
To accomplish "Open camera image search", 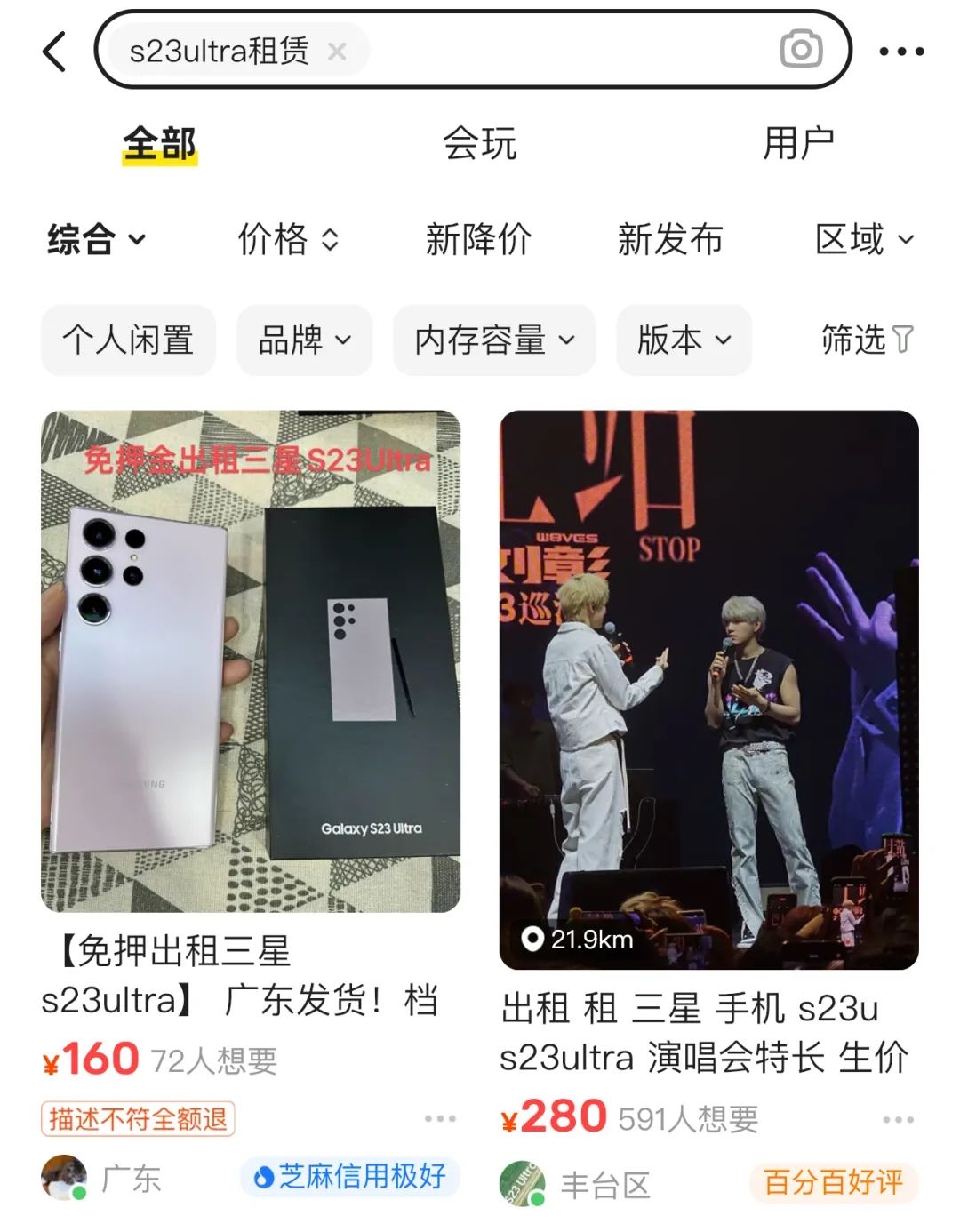I will pyautogui.click(x=800, y=49).
